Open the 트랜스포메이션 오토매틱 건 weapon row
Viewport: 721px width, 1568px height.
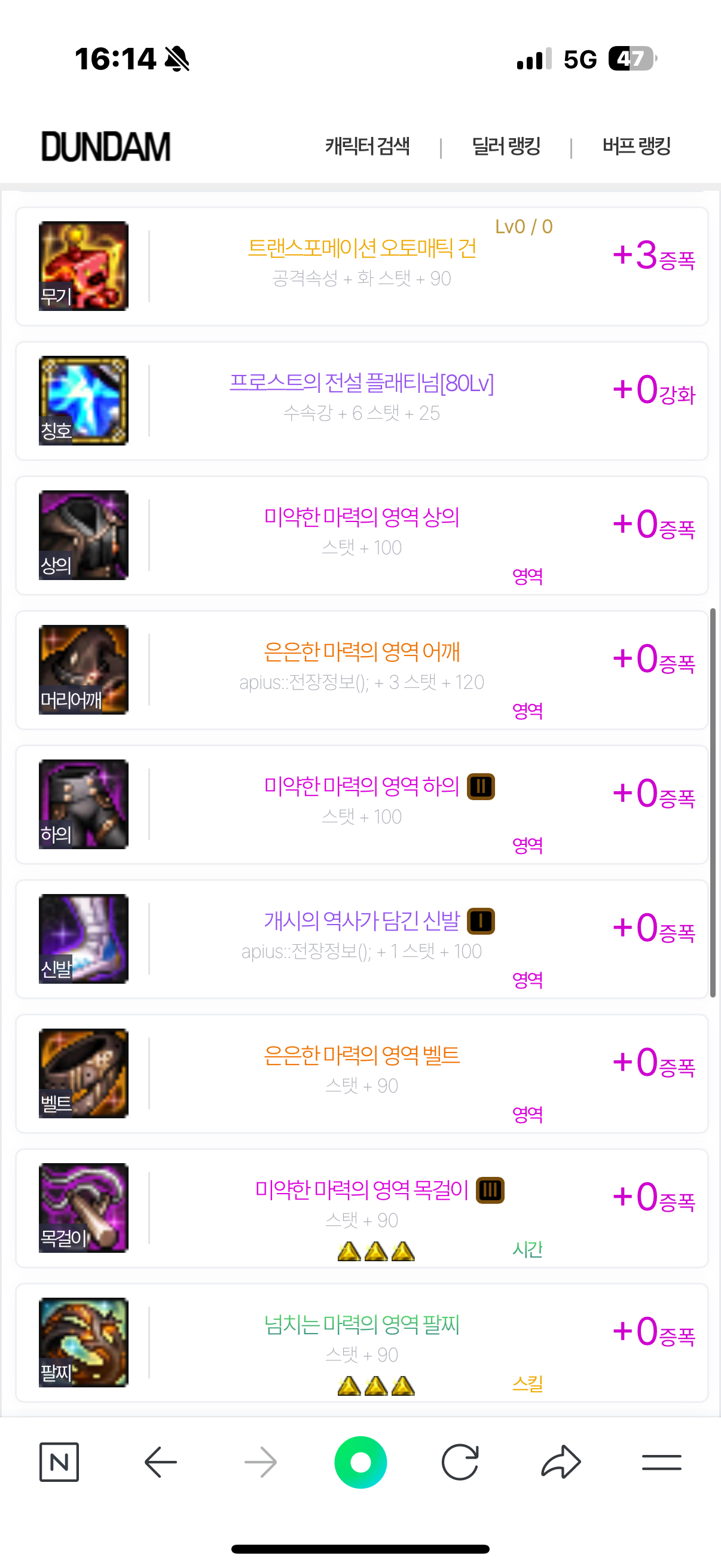[x=362, y=249]
